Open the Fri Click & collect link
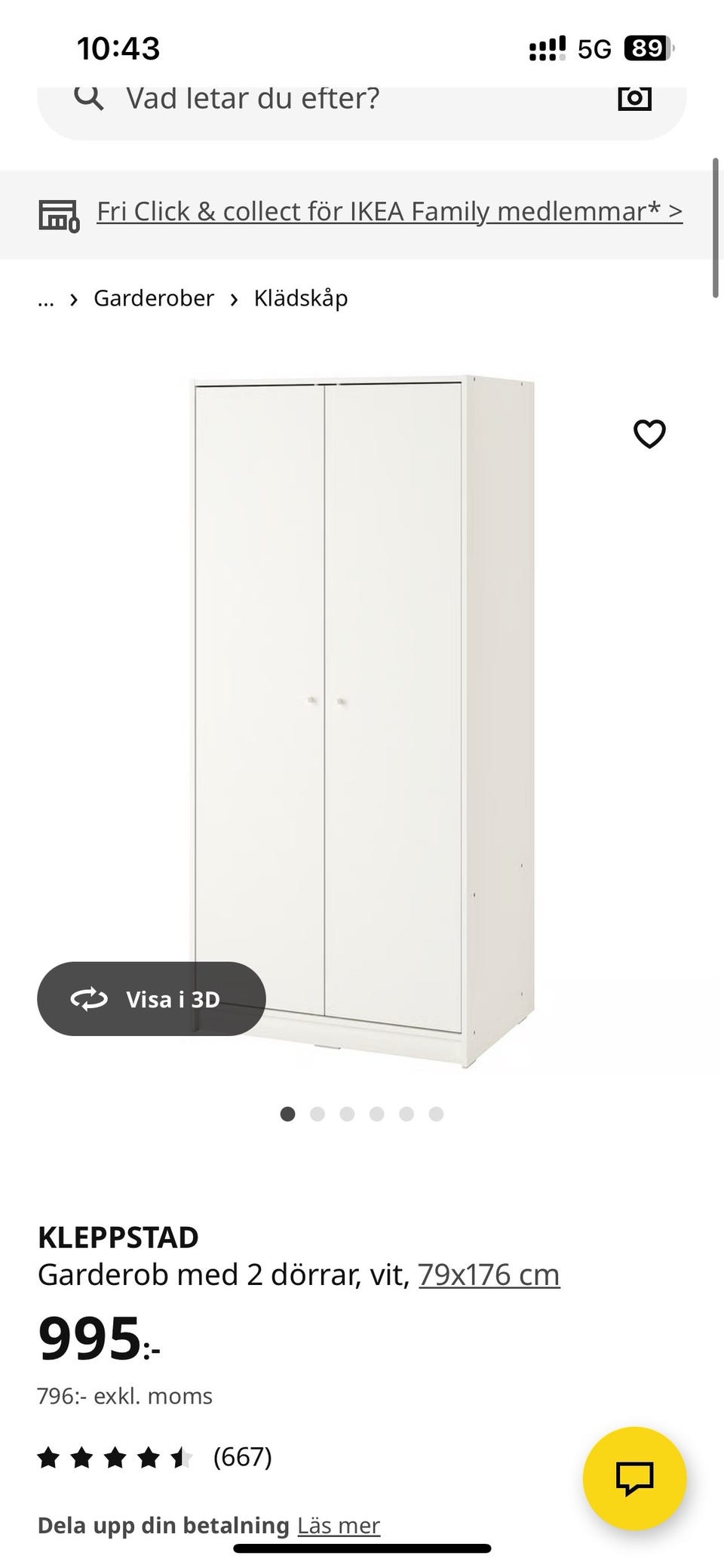Image resolution: width=724 pixels, height=1568 pixels. point(389,212)
